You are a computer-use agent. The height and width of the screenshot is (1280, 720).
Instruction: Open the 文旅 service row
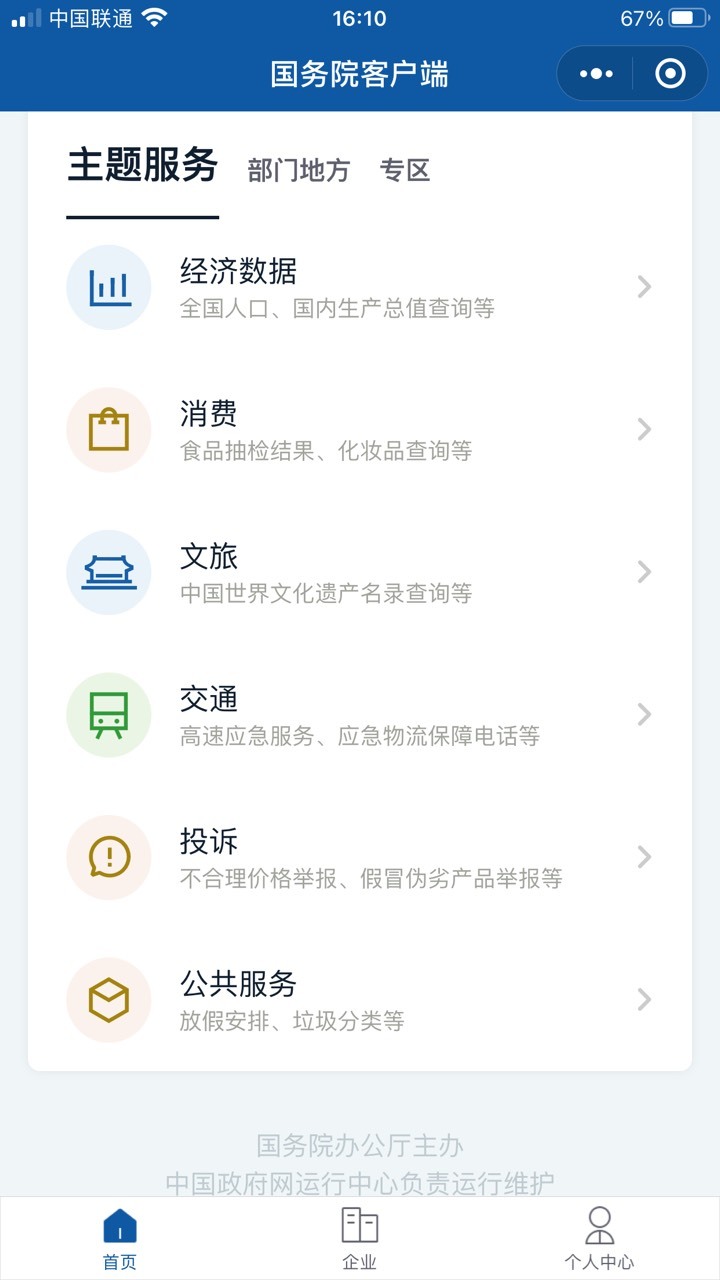pyautogui.click(x=360, y=572)
